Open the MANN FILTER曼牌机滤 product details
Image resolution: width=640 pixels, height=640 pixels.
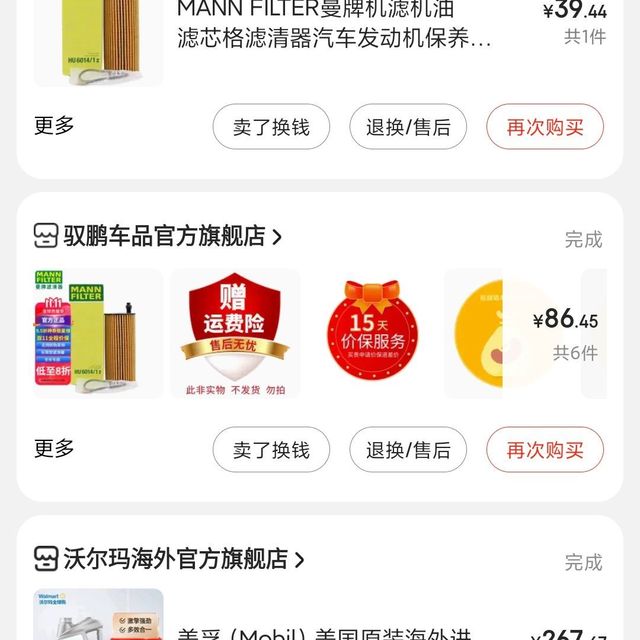334,24
